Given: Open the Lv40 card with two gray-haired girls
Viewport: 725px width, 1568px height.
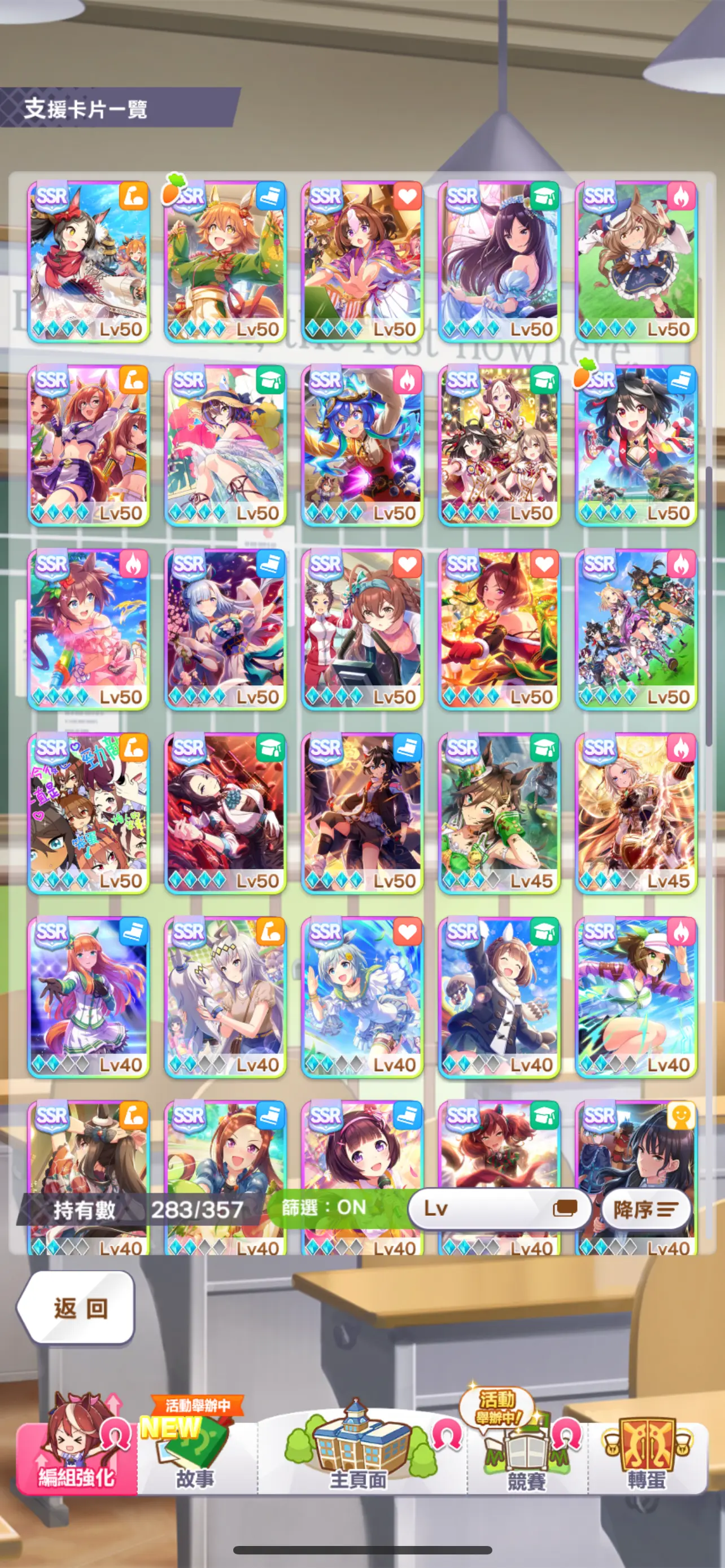Looking at the screenshot, I should pos(225,996).
